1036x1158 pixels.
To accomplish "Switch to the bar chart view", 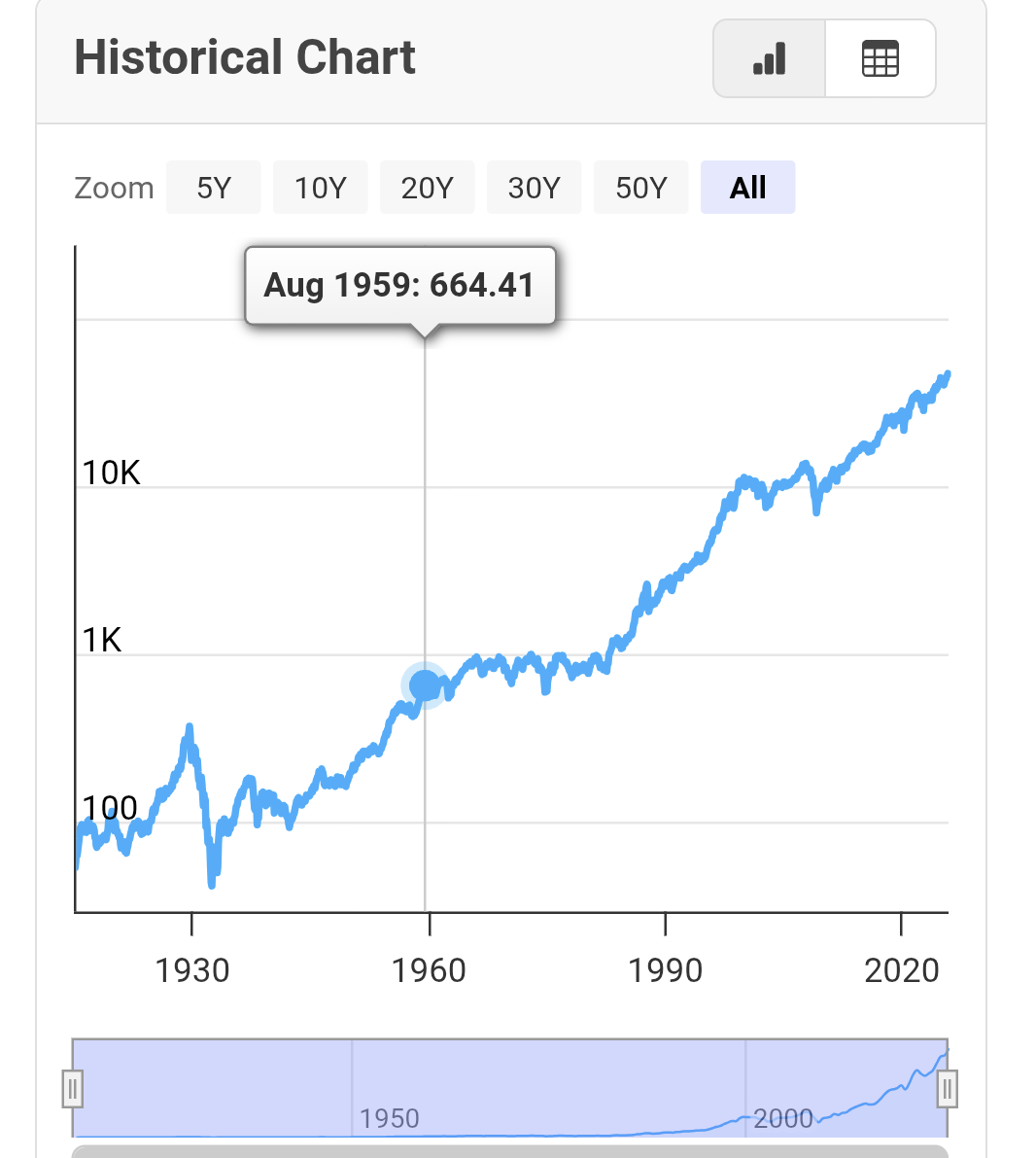I will point(769,58).
